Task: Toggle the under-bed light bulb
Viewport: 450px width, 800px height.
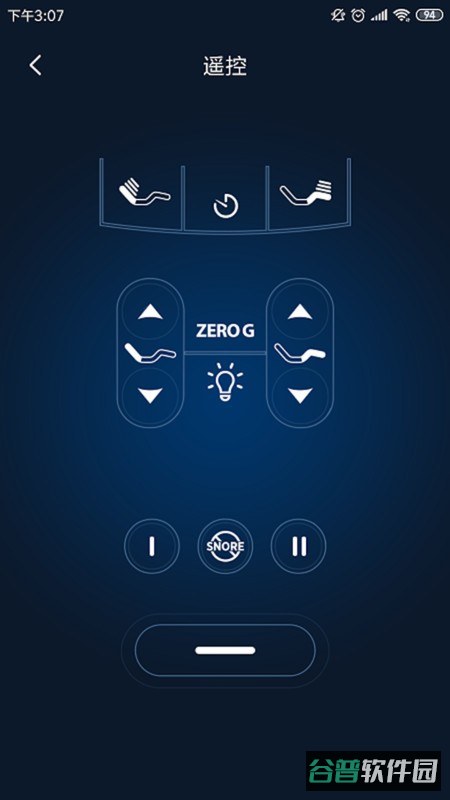Action: (x=225, y=382)
